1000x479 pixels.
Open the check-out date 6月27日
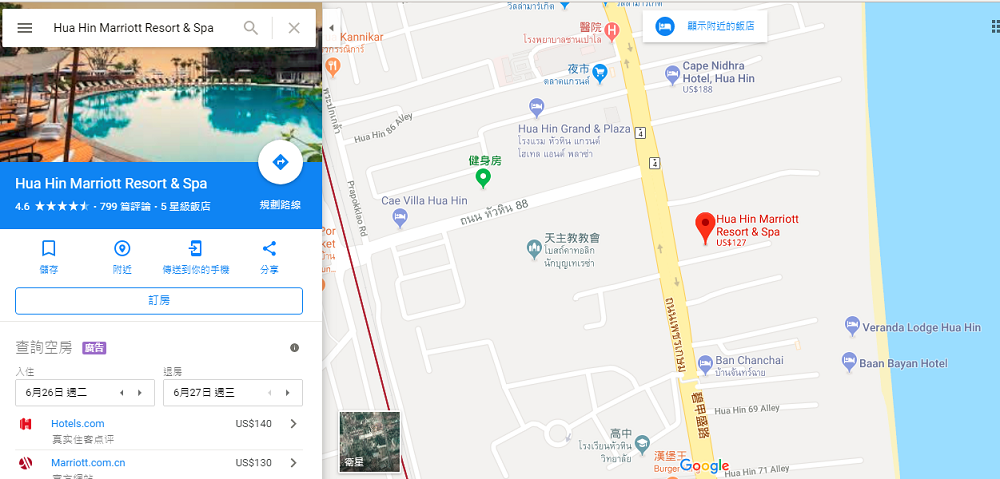[233, 393]
